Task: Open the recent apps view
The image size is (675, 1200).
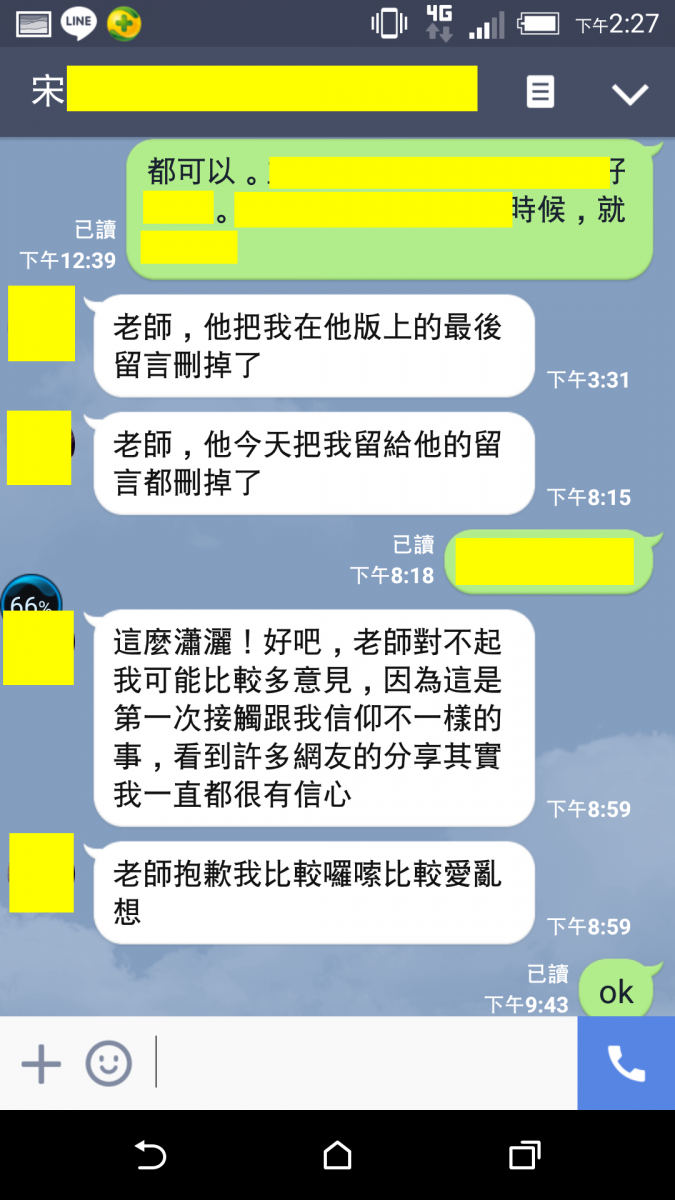Action: pos(524,1156)
